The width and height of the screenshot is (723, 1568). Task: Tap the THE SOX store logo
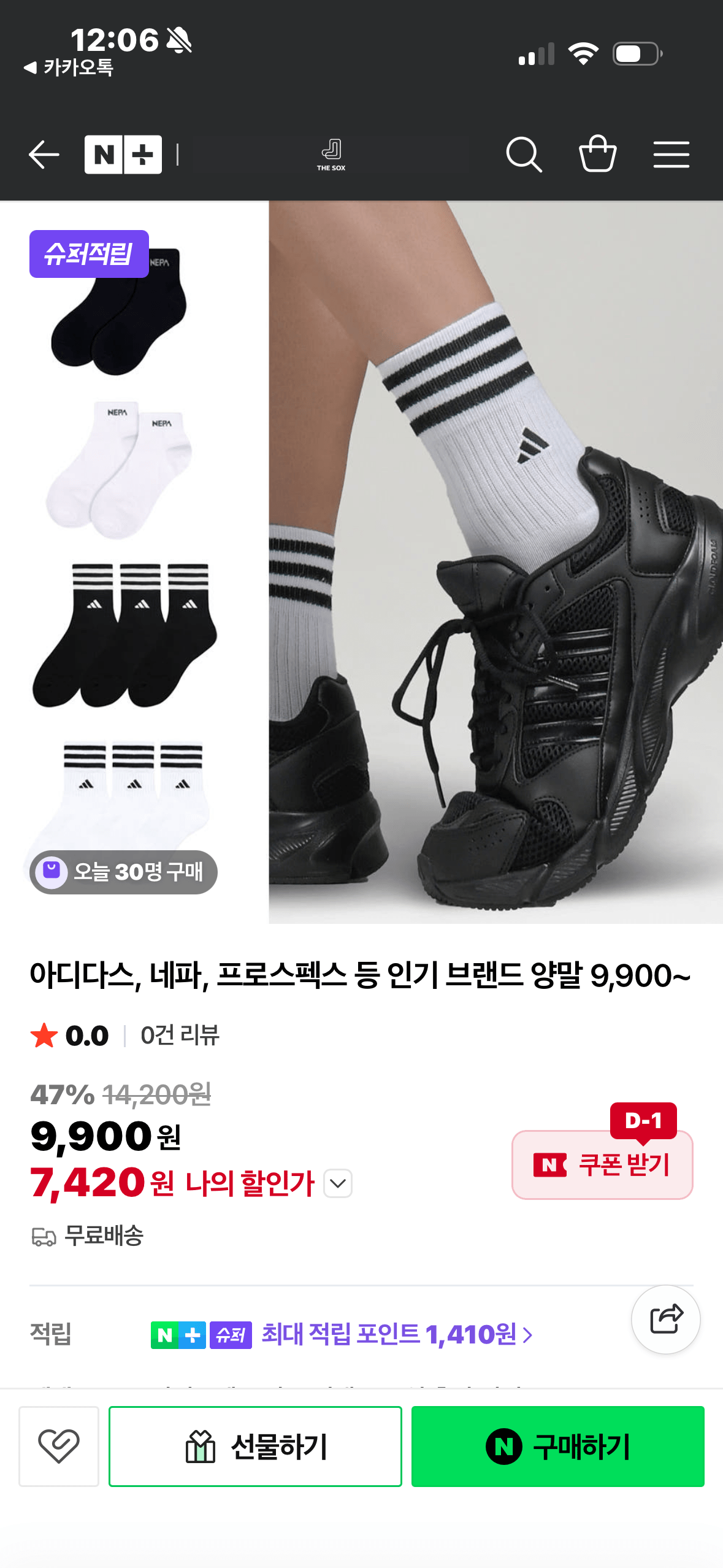pyautogui.click(x=331, y=155)
